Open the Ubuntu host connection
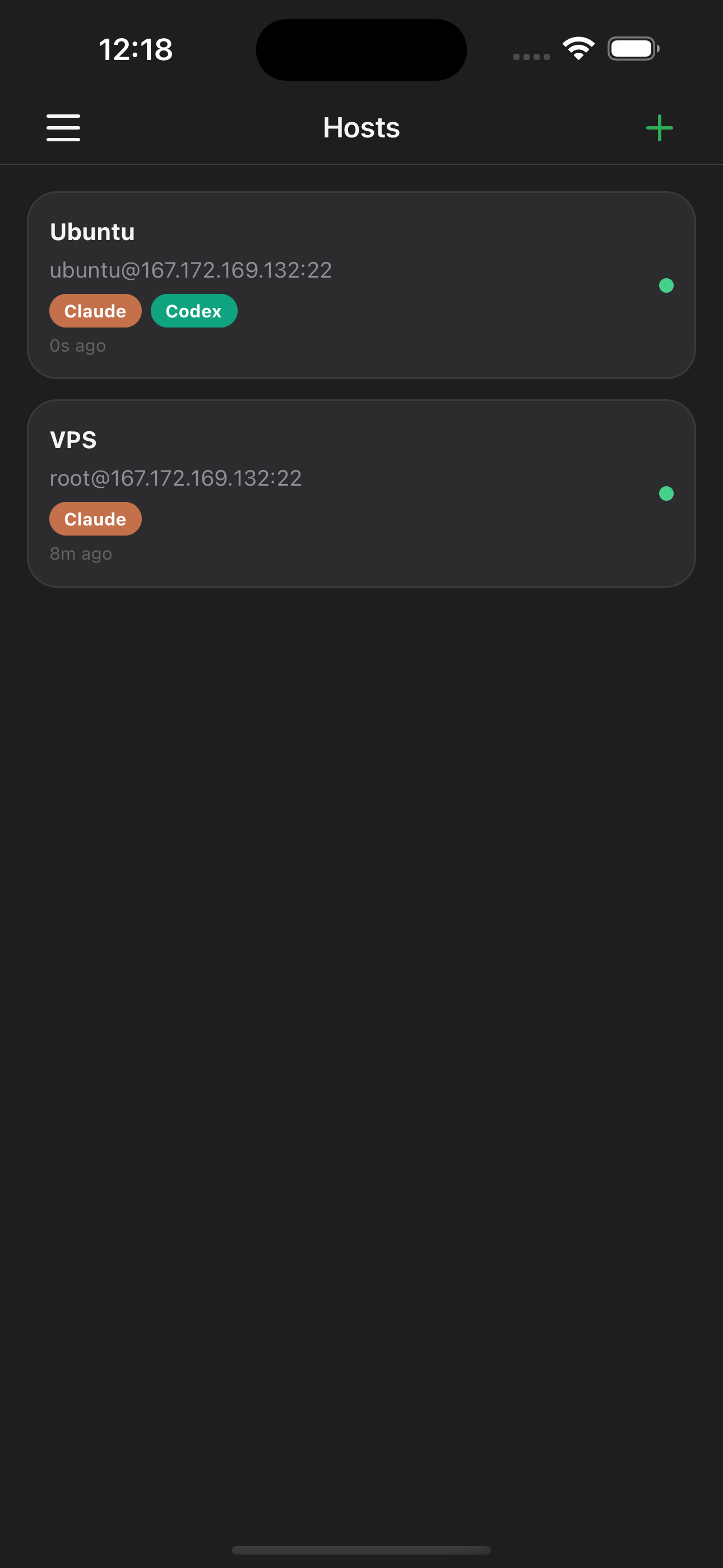 tap(361, 286)
